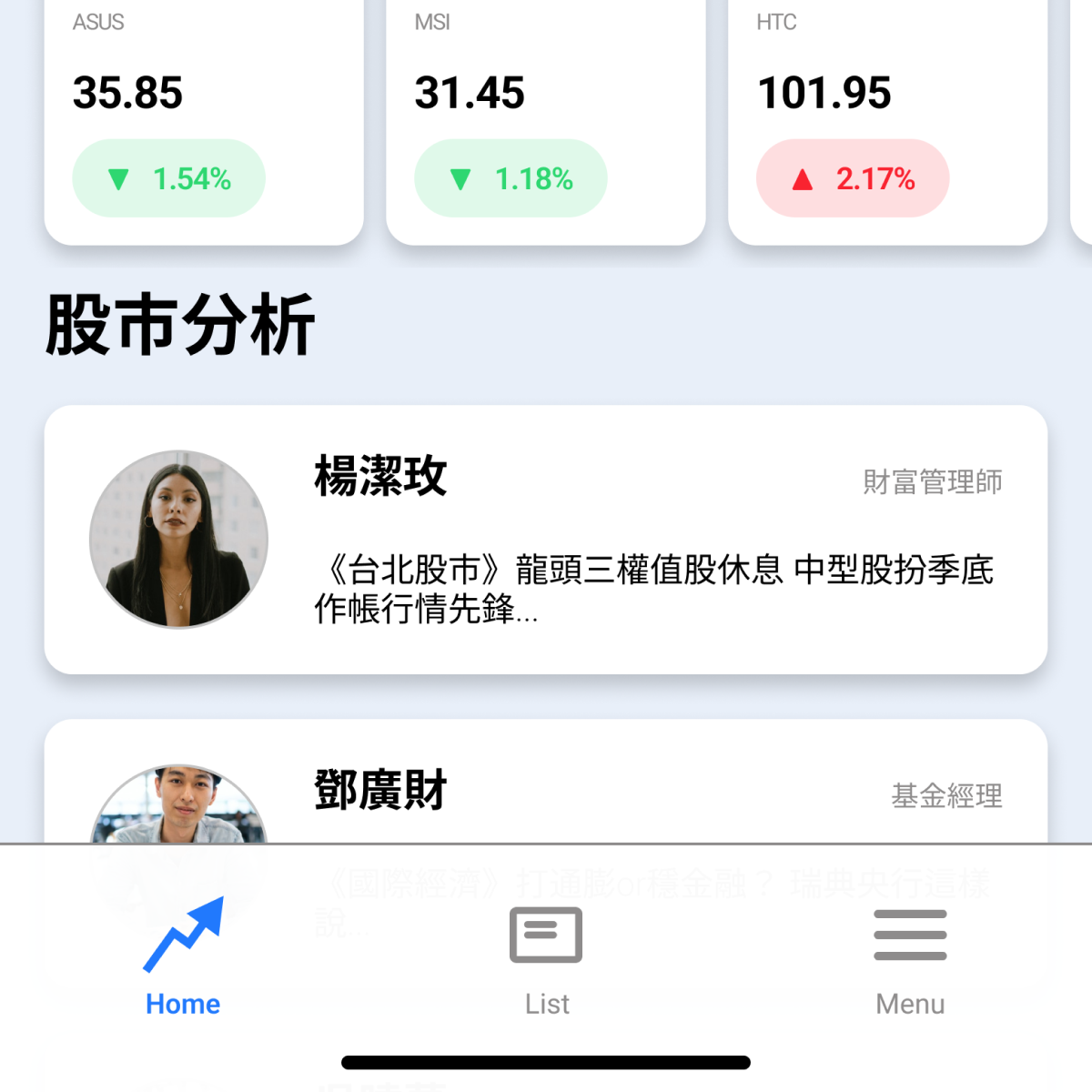Open the Menu tab
Viewport: 1092px width, 1092px height.
(910, 961)
